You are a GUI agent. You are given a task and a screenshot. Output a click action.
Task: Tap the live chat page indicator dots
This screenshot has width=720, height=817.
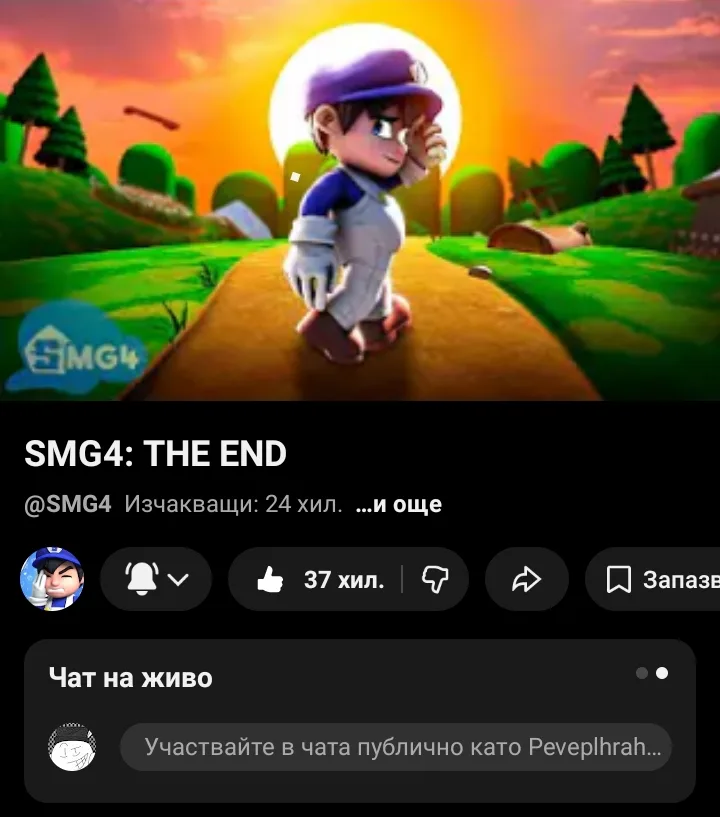(652, 673)
